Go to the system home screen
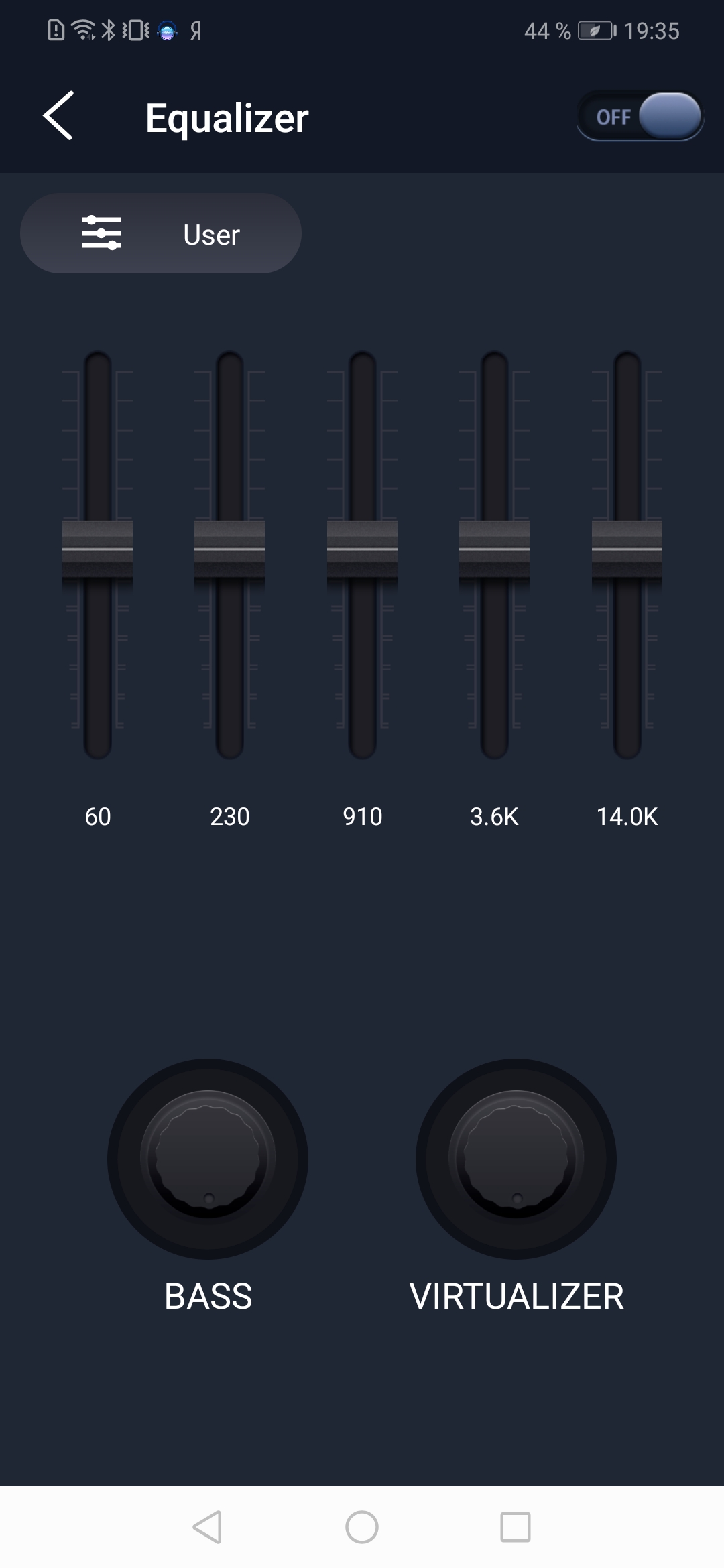The width and height of the screenshot is (724, 1568). pyautogui.click(x=362, y=1527)
